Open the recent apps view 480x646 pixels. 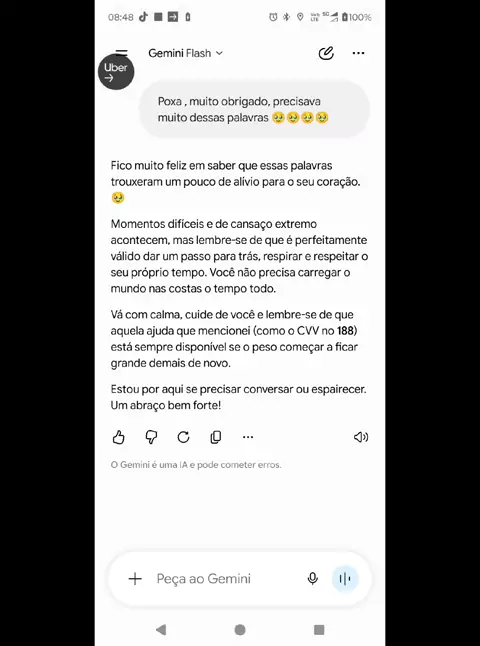click(319, 630)
